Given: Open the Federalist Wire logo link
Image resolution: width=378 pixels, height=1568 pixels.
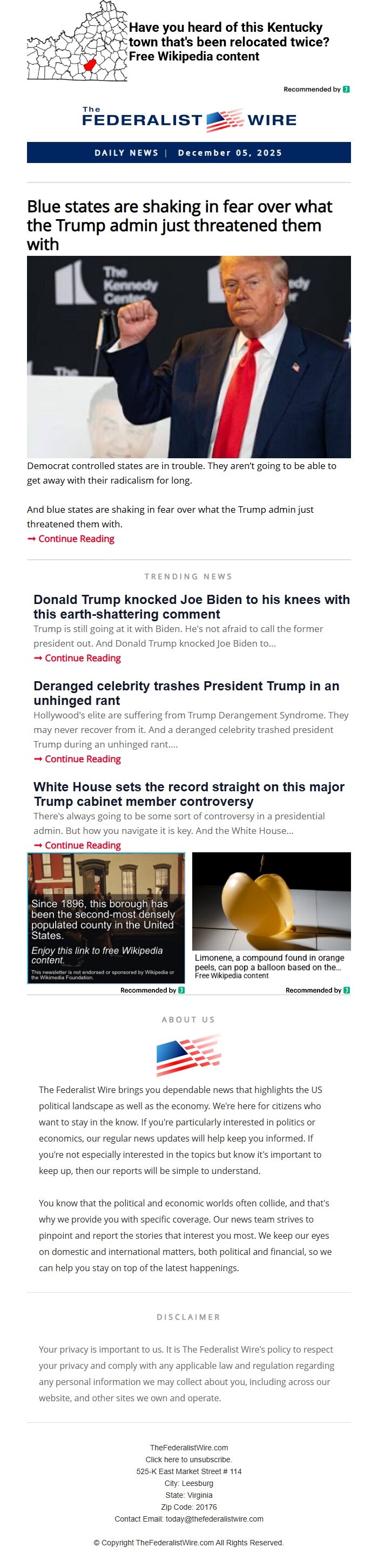Looking at the screenshot, I should click(x=188, y=120).
